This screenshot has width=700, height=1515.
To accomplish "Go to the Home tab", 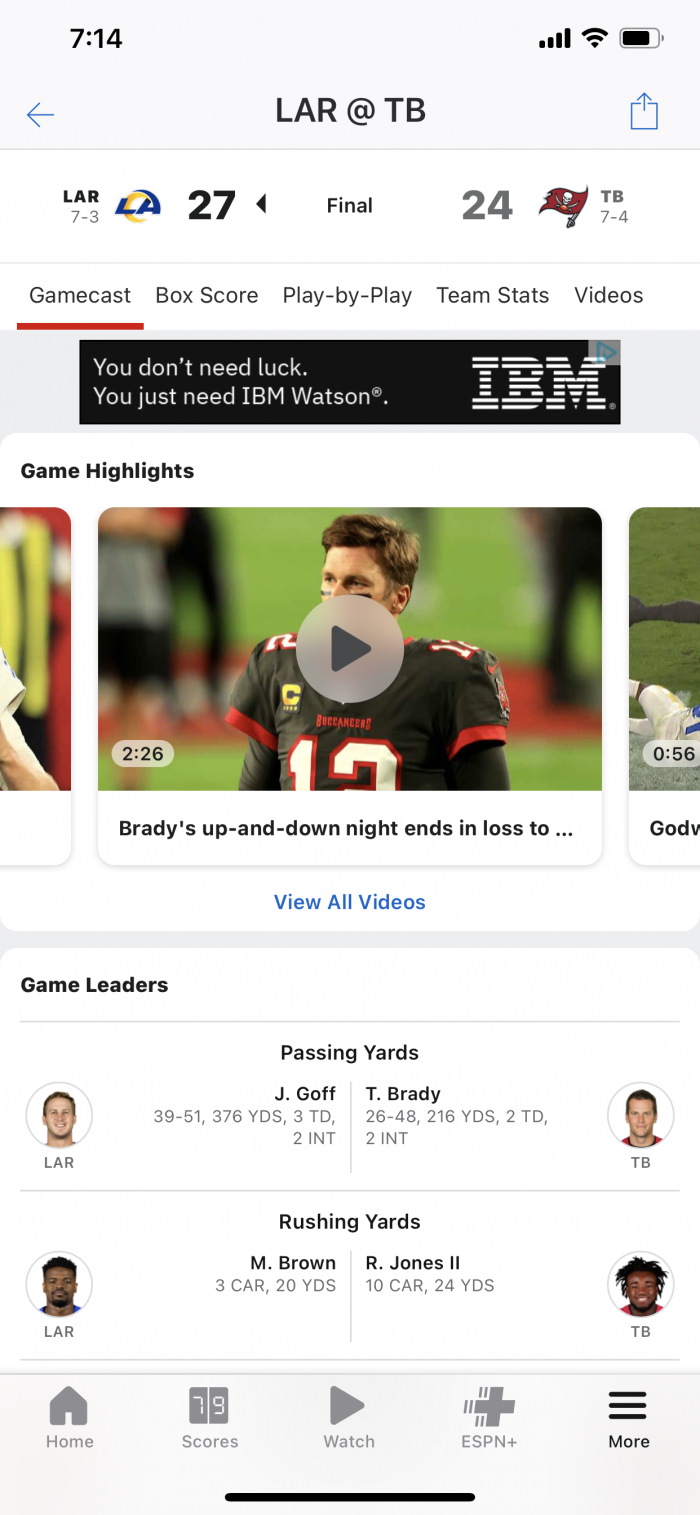I will point(69,1418).
